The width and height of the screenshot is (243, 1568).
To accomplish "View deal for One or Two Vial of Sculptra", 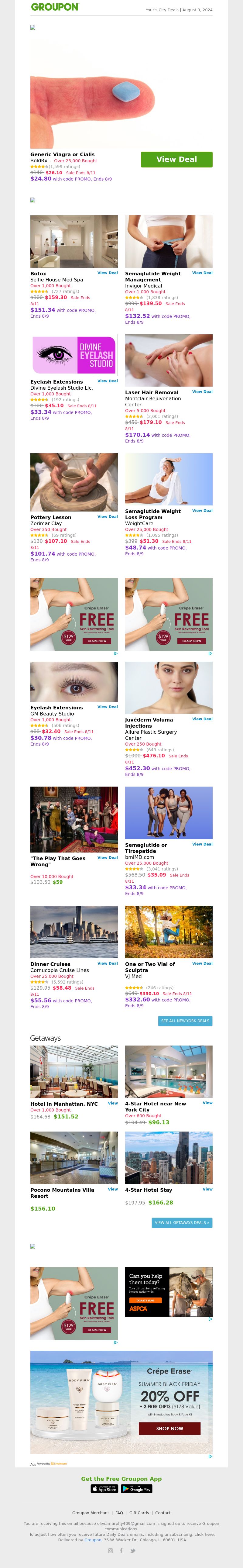I will [202, 963].
